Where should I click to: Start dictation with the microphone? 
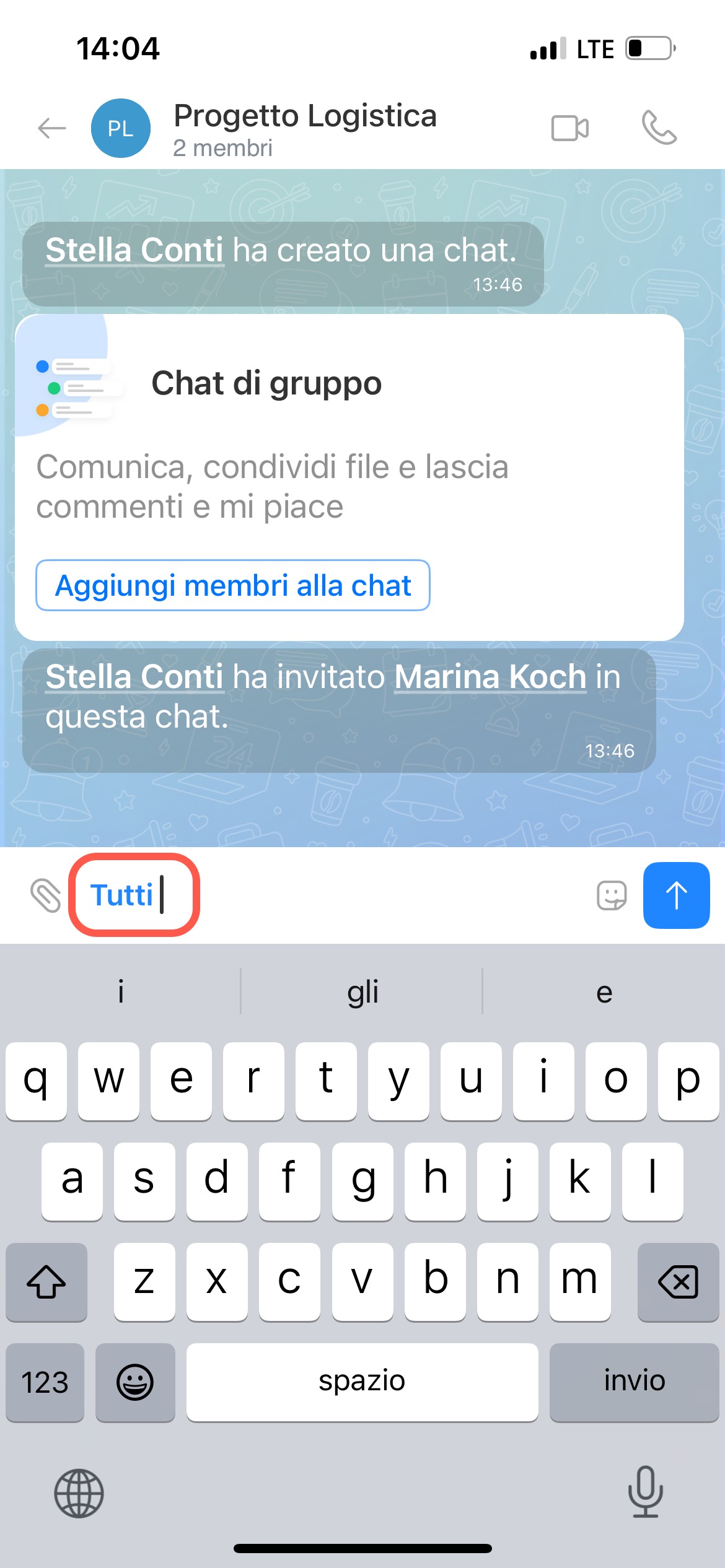tap(645, 1492)
